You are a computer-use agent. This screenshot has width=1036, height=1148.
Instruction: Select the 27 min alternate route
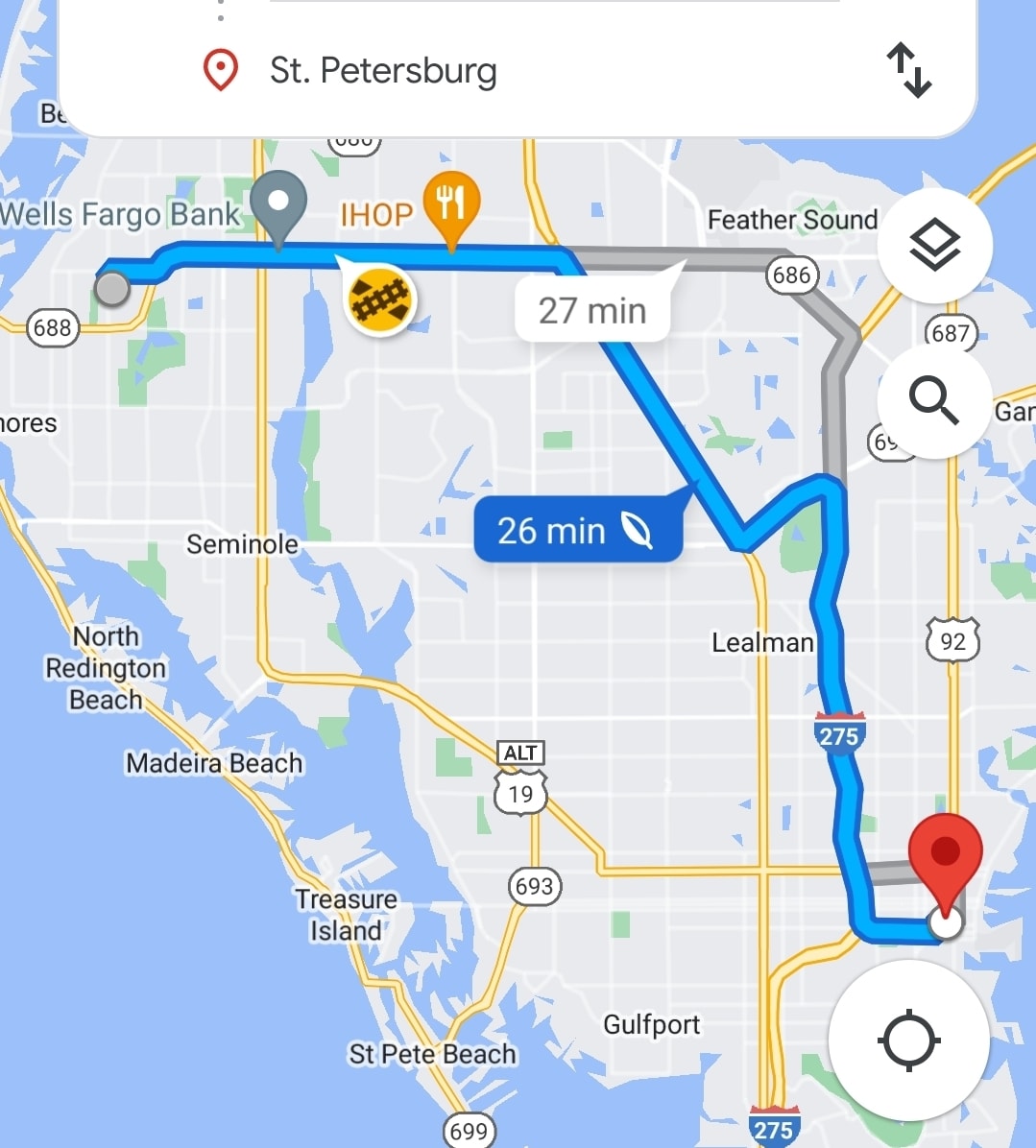click(x=592, y=311)
